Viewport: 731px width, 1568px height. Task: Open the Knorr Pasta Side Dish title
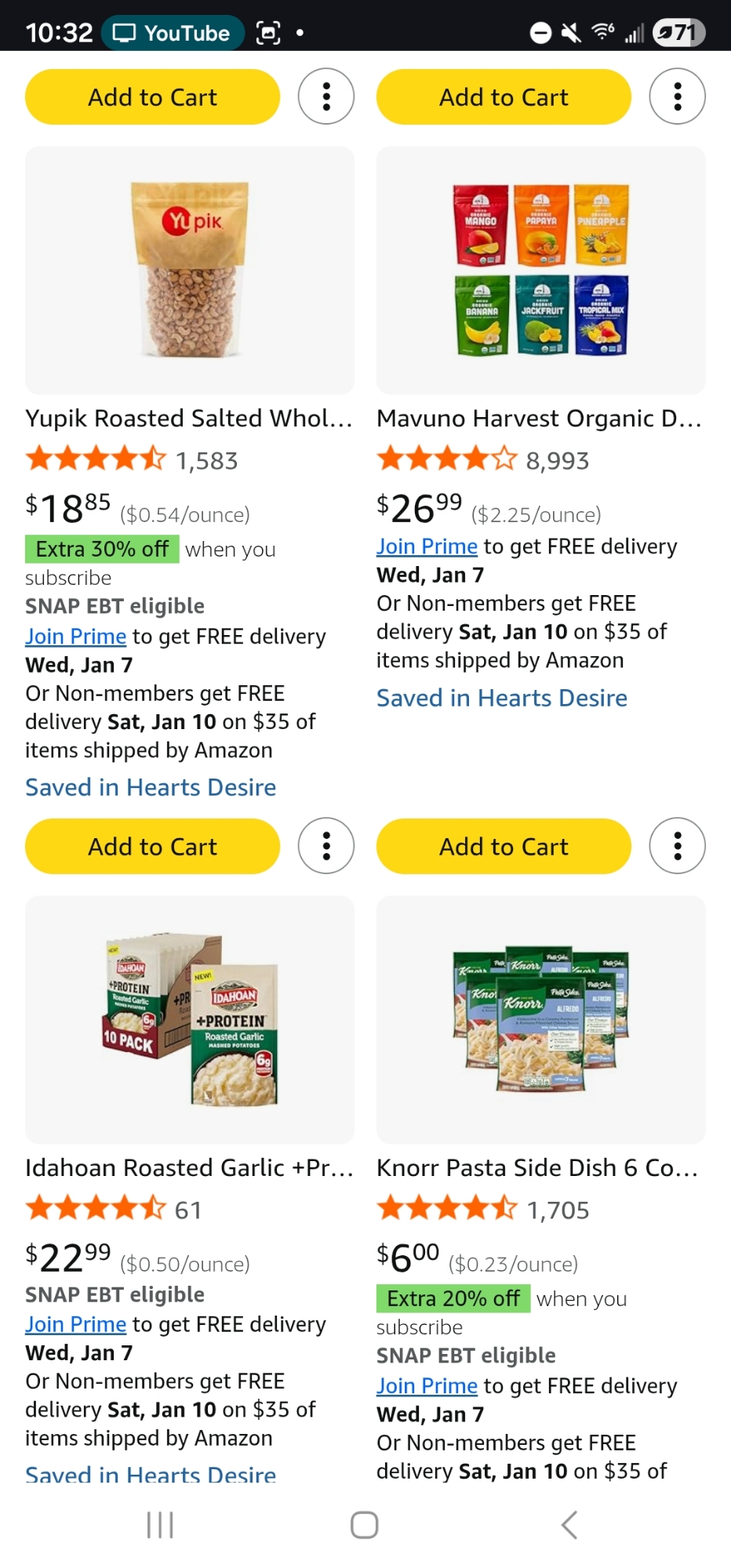537,1168
